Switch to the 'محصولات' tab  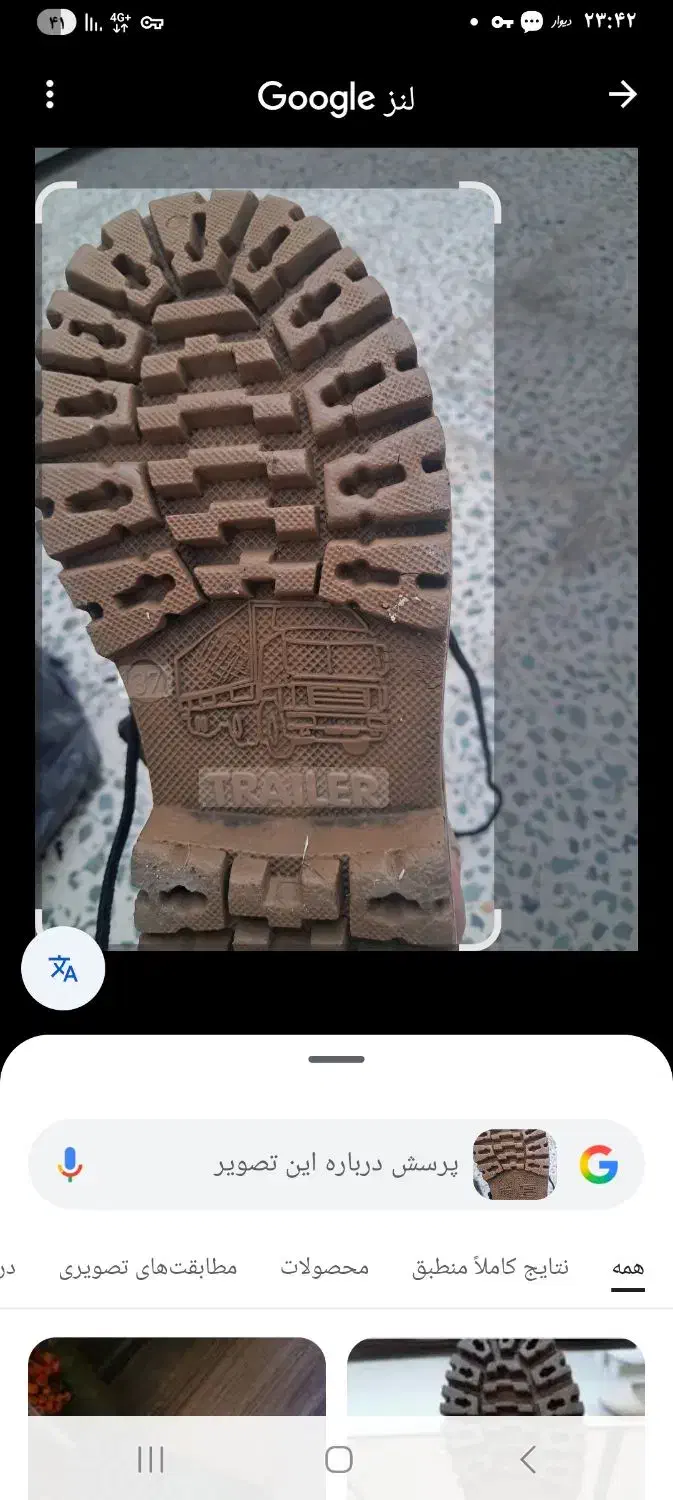tap(324, 1268)
